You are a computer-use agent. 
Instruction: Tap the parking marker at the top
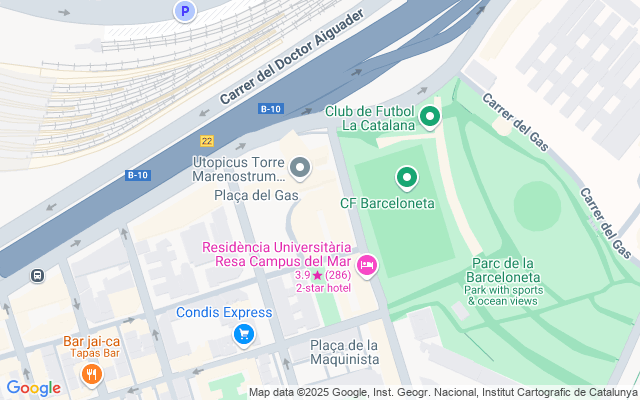184,11
